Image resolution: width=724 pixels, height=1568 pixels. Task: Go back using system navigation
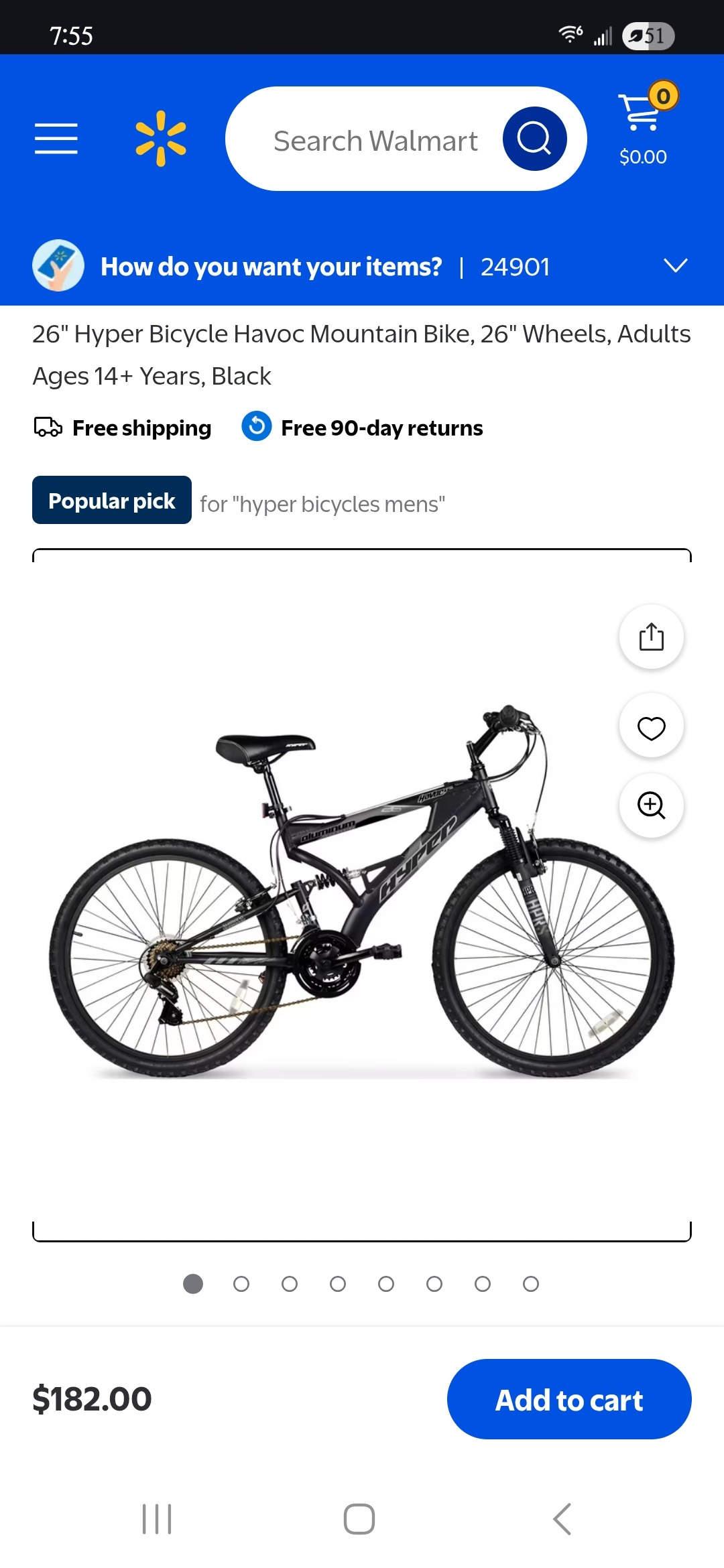(x=562, y=1518)
